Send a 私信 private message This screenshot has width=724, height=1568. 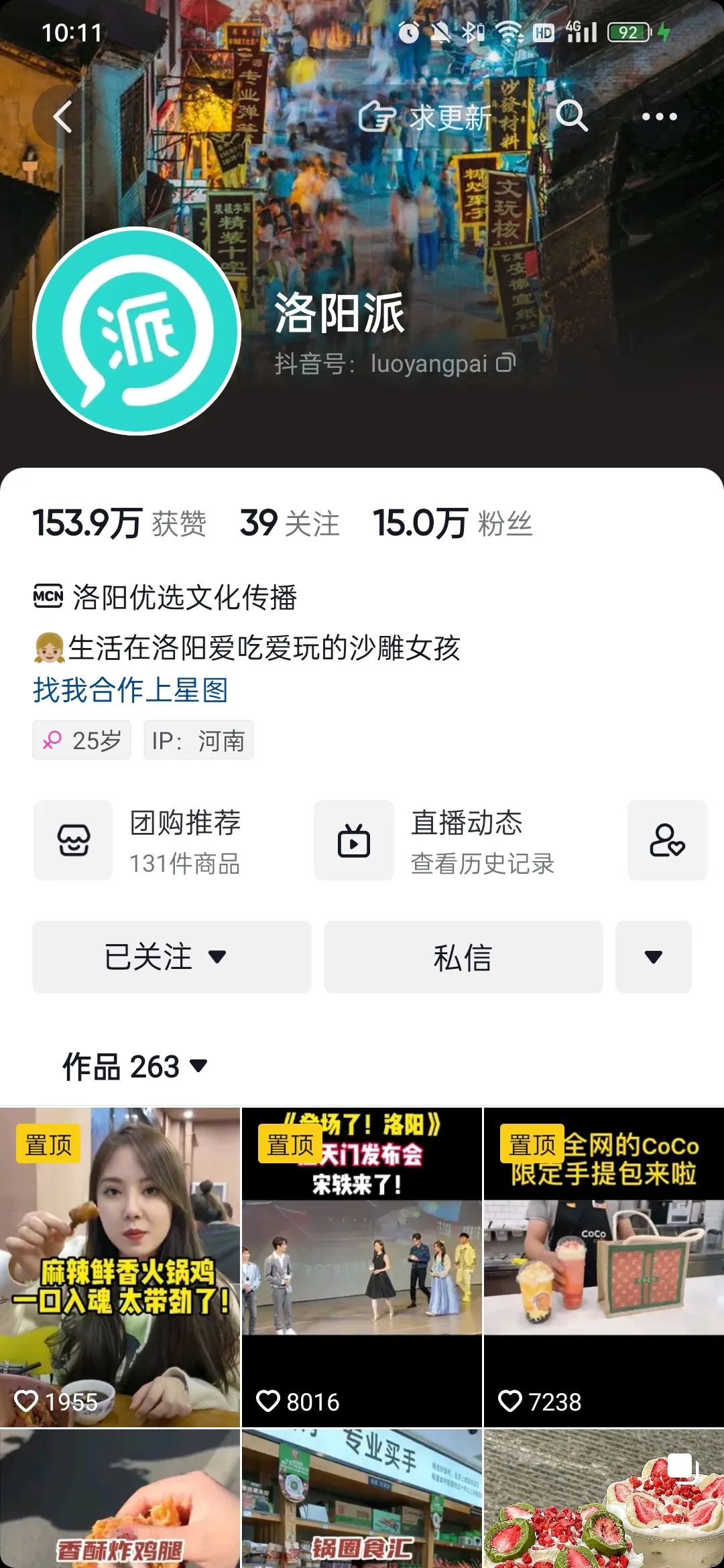[x=463, y=957]
